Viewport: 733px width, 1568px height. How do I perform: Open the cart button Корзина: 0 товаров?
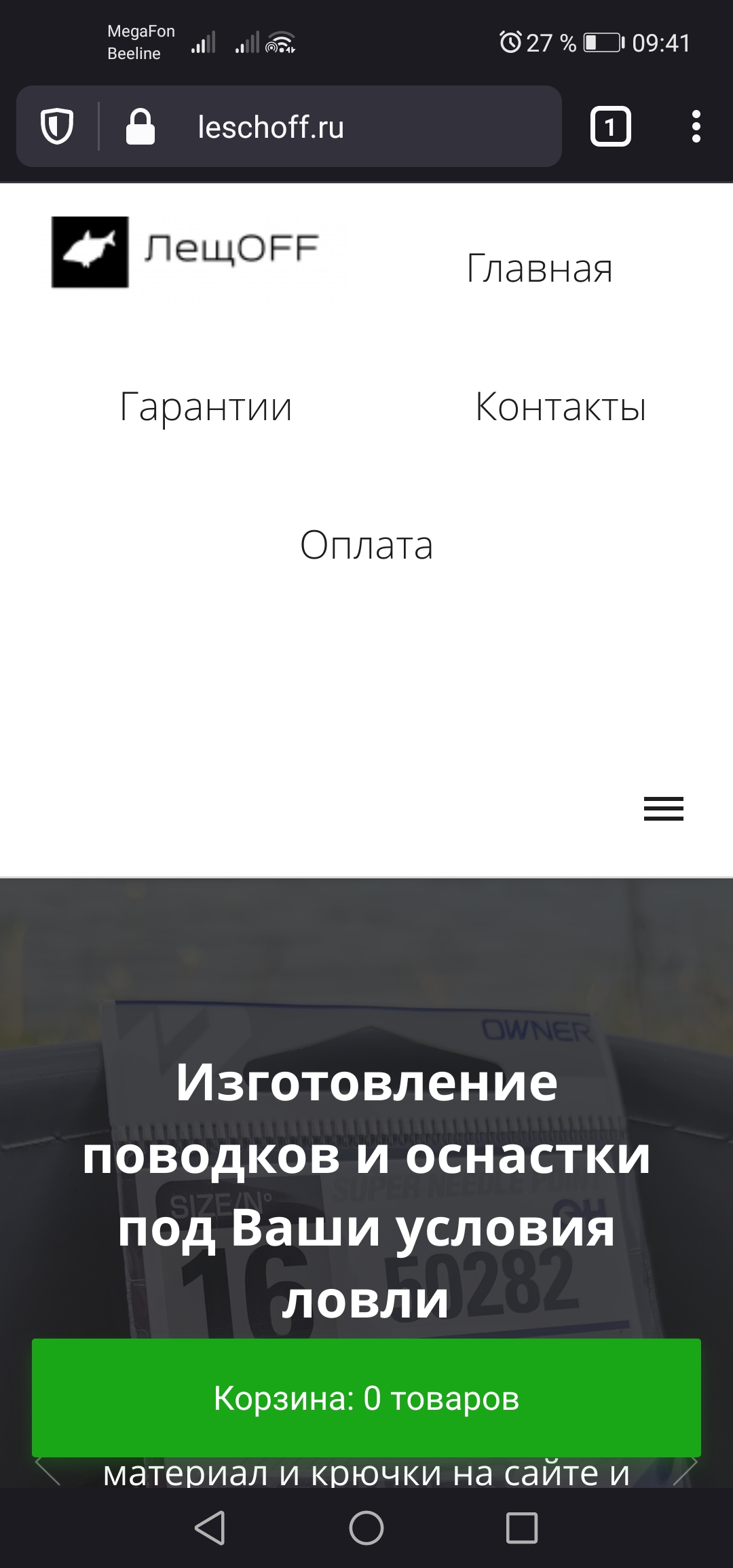coord(366,1398)
